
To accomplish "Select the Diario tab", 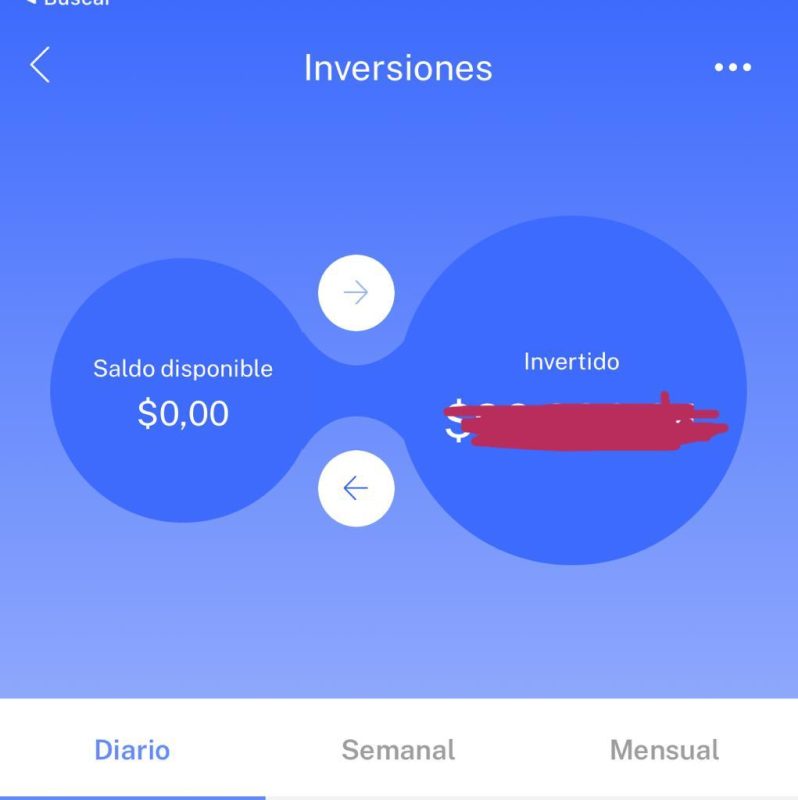I will click(132, 750).
